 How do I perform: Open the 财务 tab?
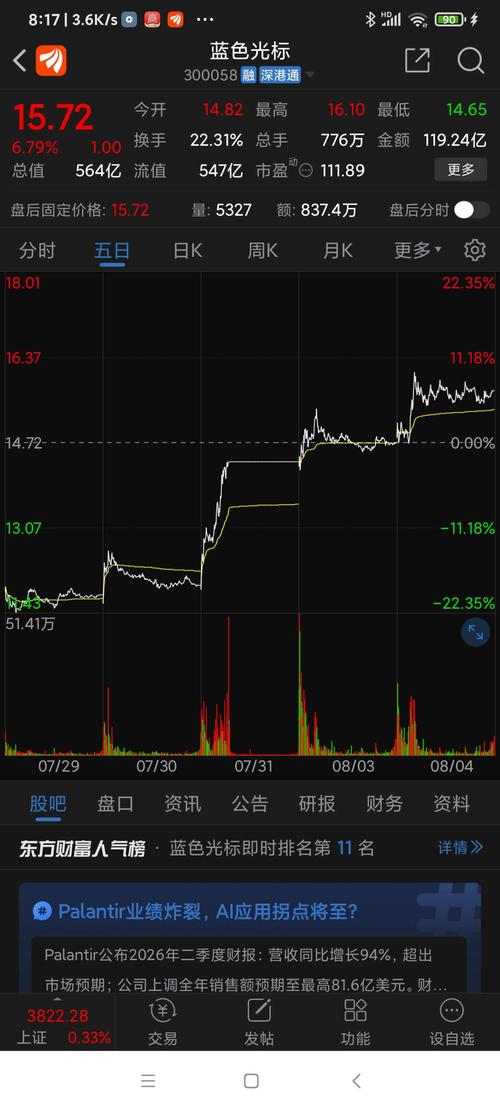(385, 803)
